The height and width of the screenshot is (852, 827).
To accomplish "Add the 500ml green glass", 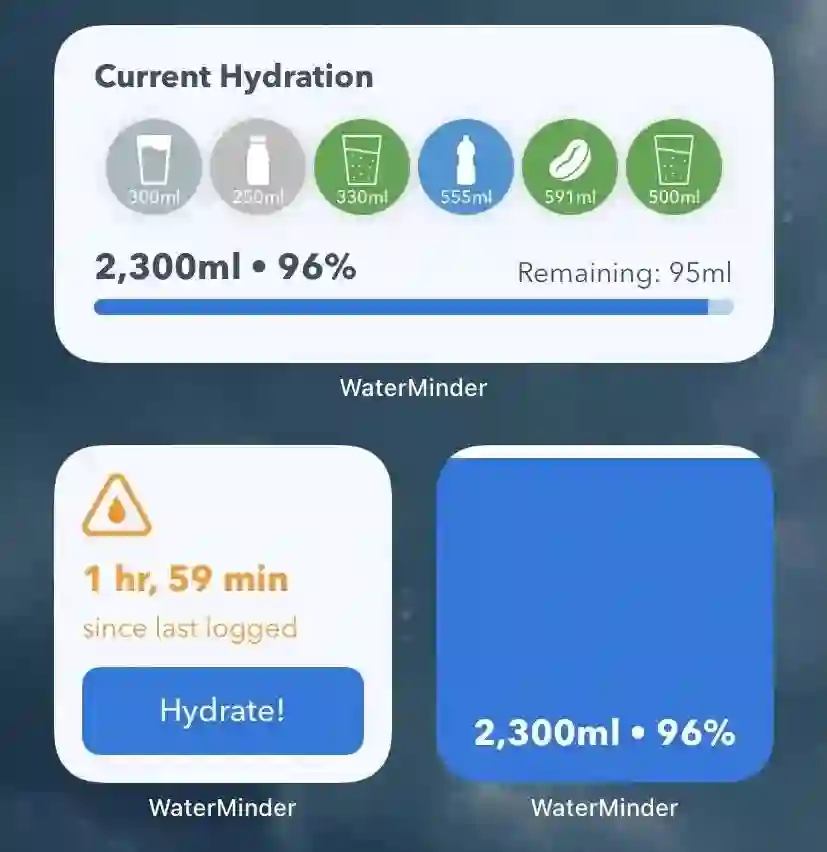I will pyautogui.click(x=674, y=166).
